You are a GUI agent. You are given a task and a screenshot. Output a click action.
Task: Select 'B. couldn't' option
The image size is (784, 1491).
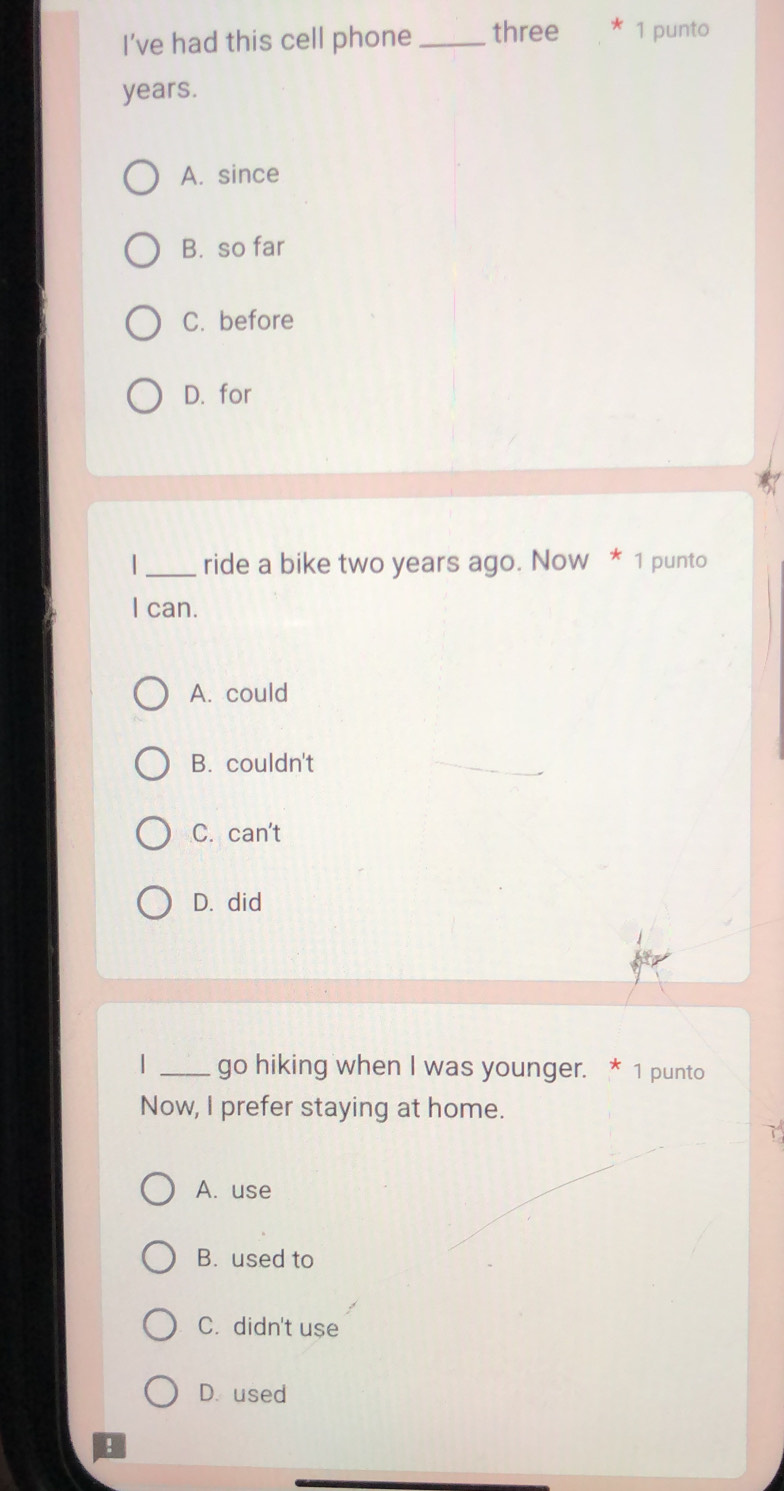[152, 767]
